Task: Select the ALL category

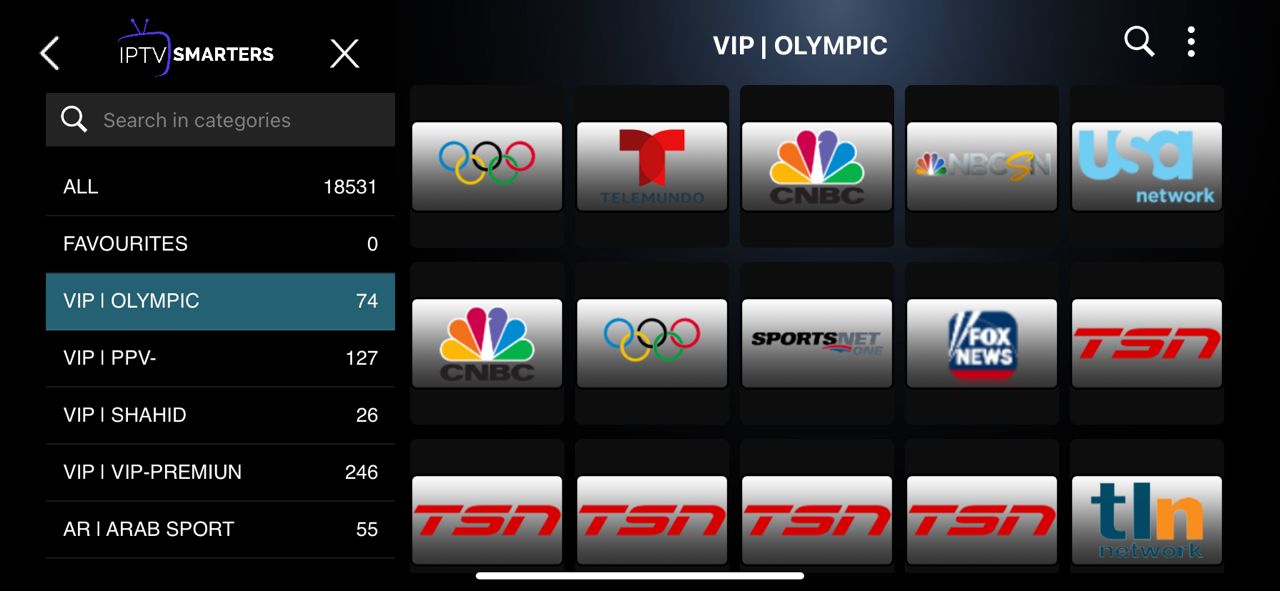Action: click(220, 187)
